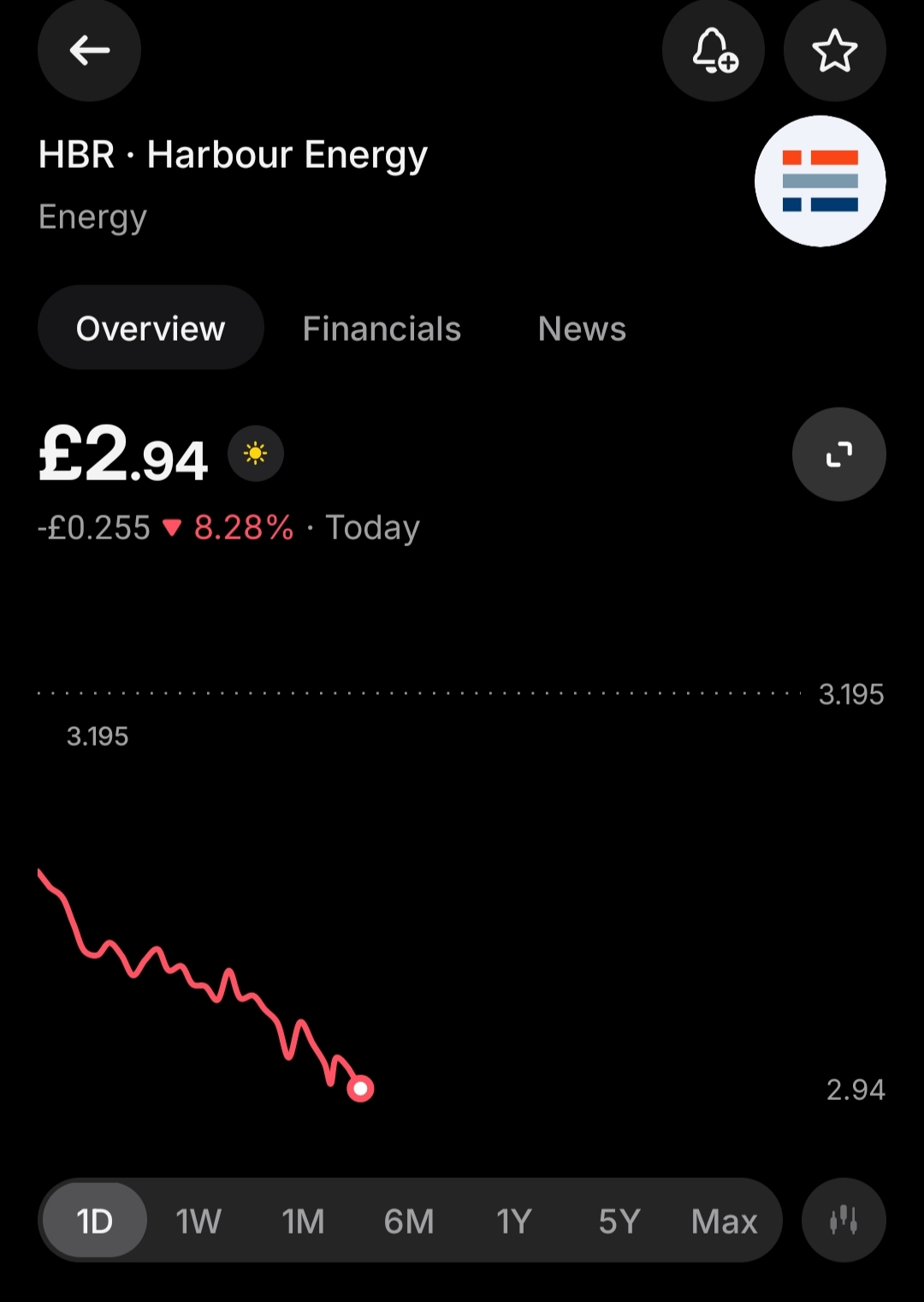Screen dimensions: 924x1302
Task: Select the 6M chart period
Action: click(x=409, y=1221)
